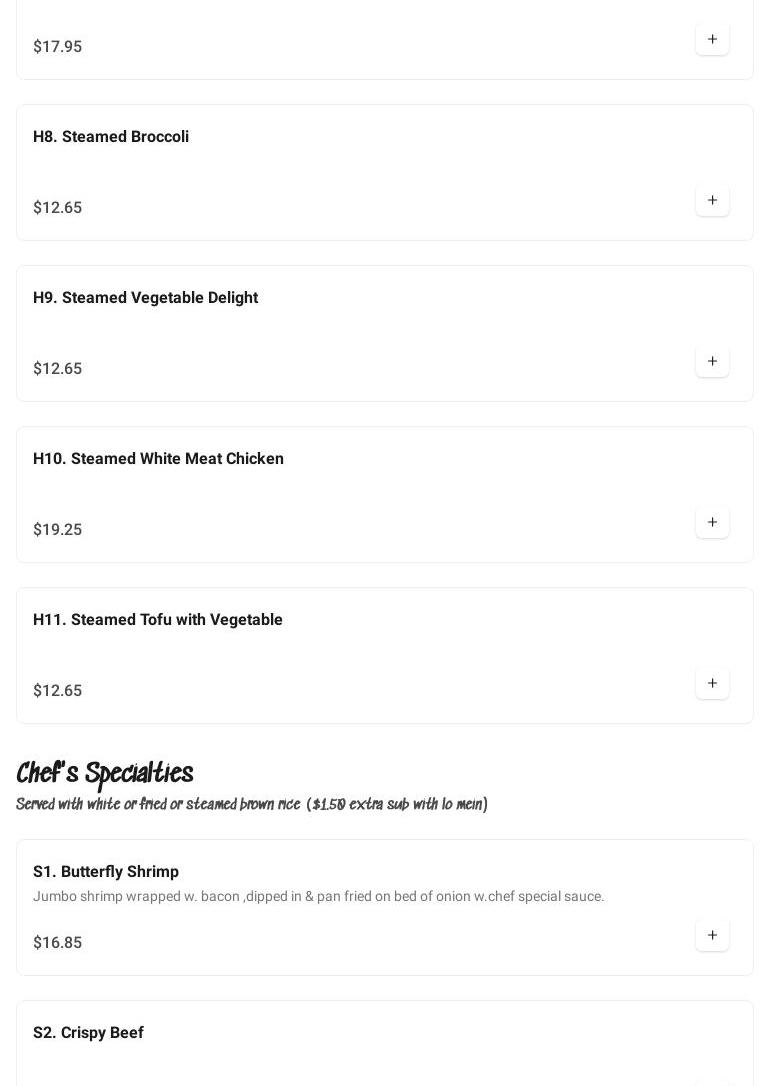Add H8. Steamed Broccoli to the order
Screen dimensions: 770x1086
[712, 201]
